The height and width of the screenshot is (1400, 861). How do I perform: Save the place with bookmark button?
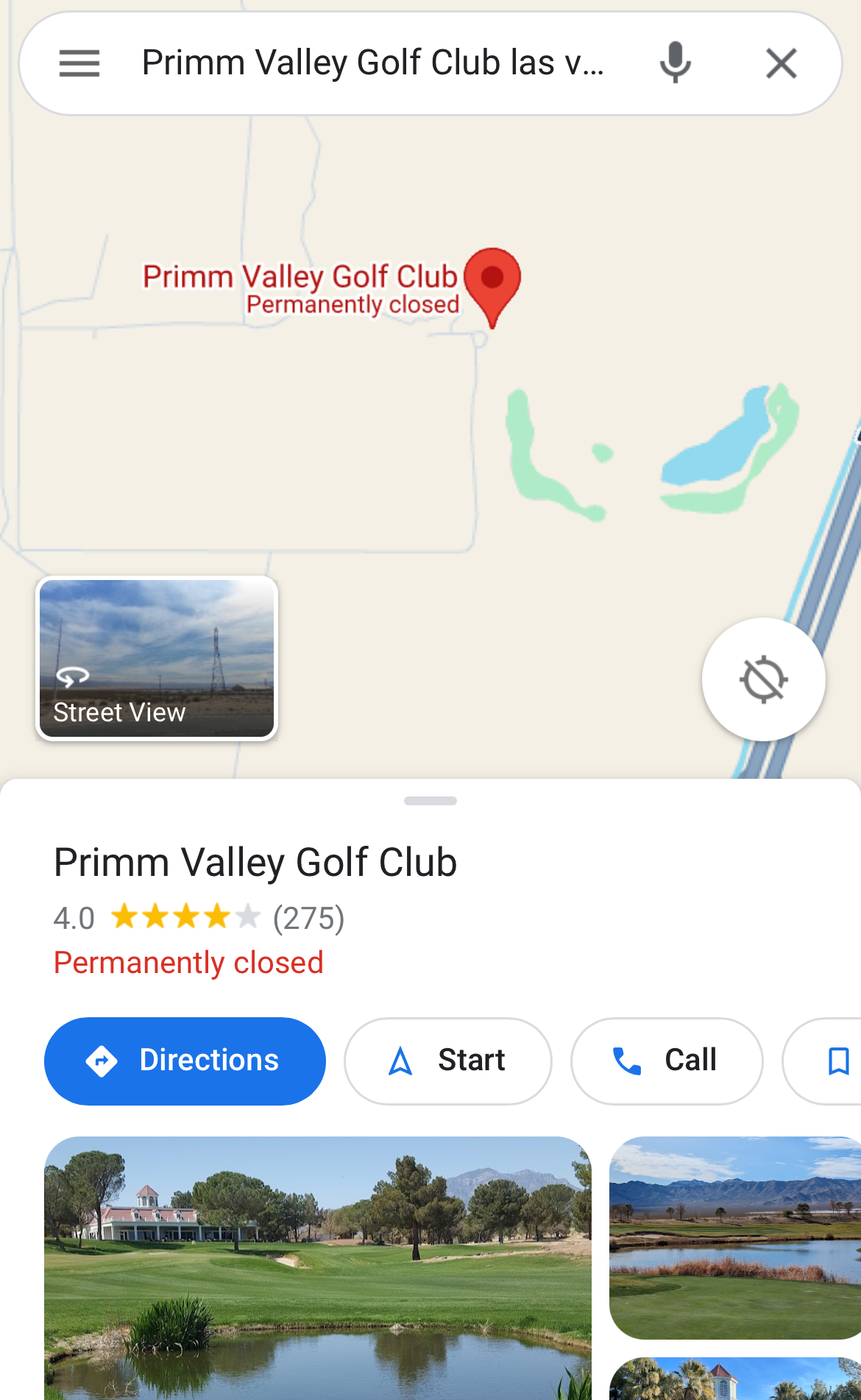coord(824,1061)
